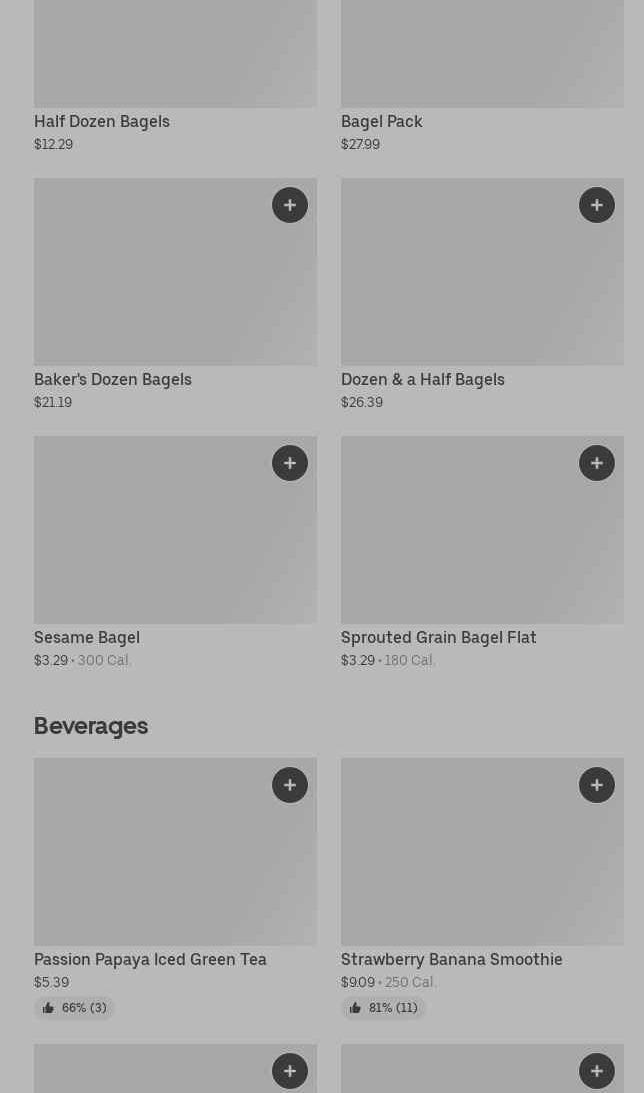Open Bagel Pack item details

[382, 122]
